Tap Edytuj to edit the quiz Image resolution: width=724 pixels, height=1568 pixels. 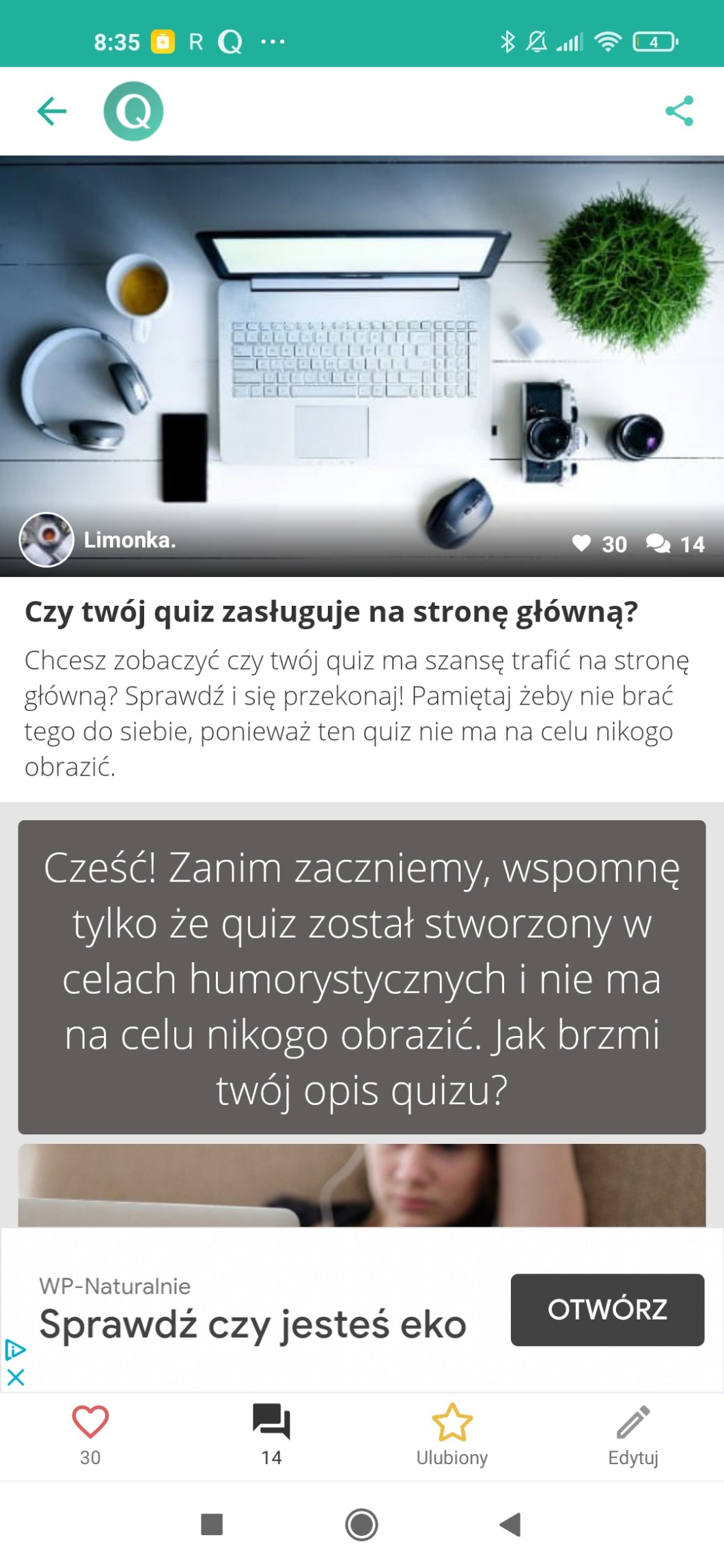pos(633,1434)
